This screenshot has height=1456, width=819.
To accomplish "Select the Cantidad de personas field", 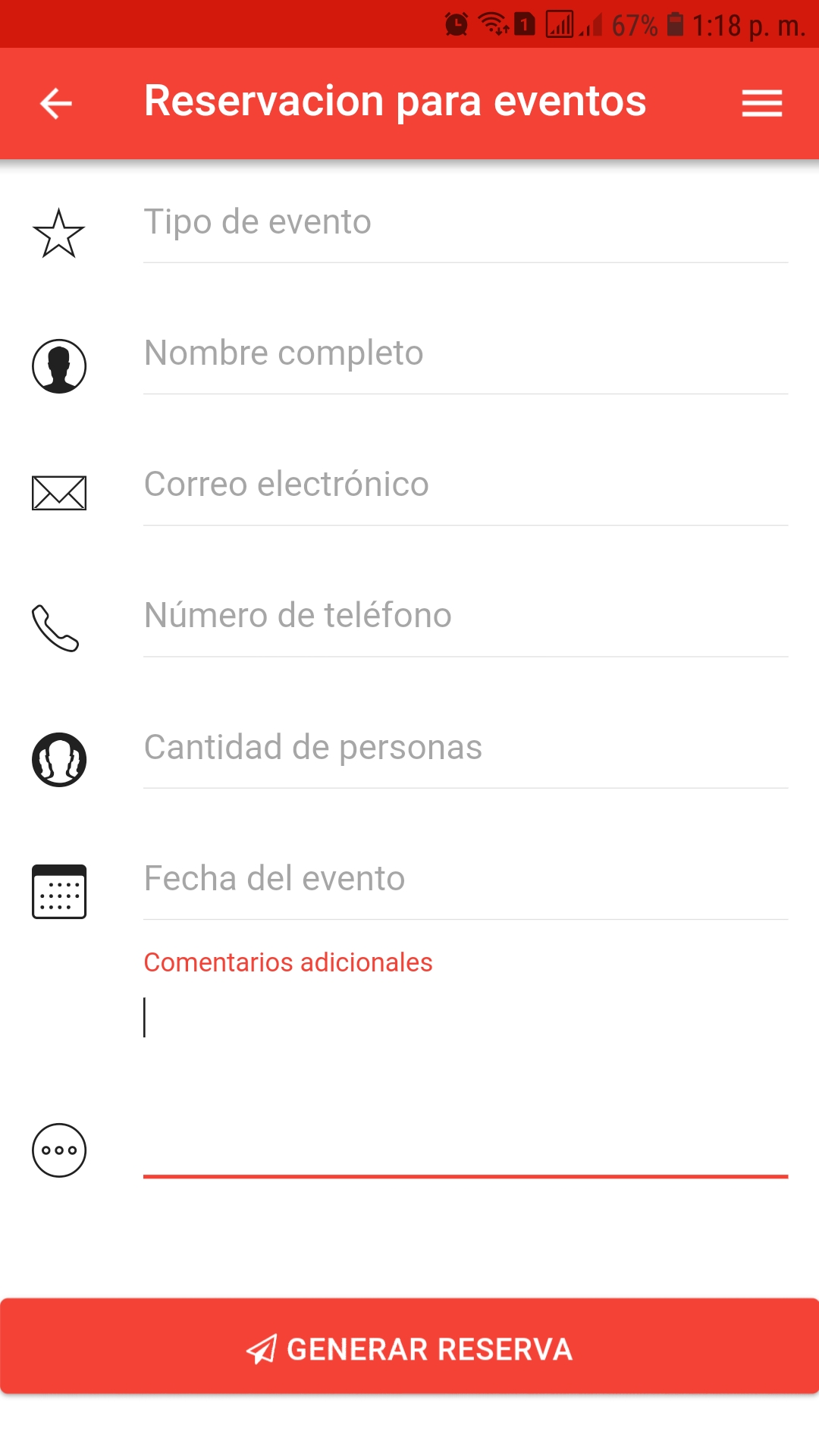I will tap(465, 748).
